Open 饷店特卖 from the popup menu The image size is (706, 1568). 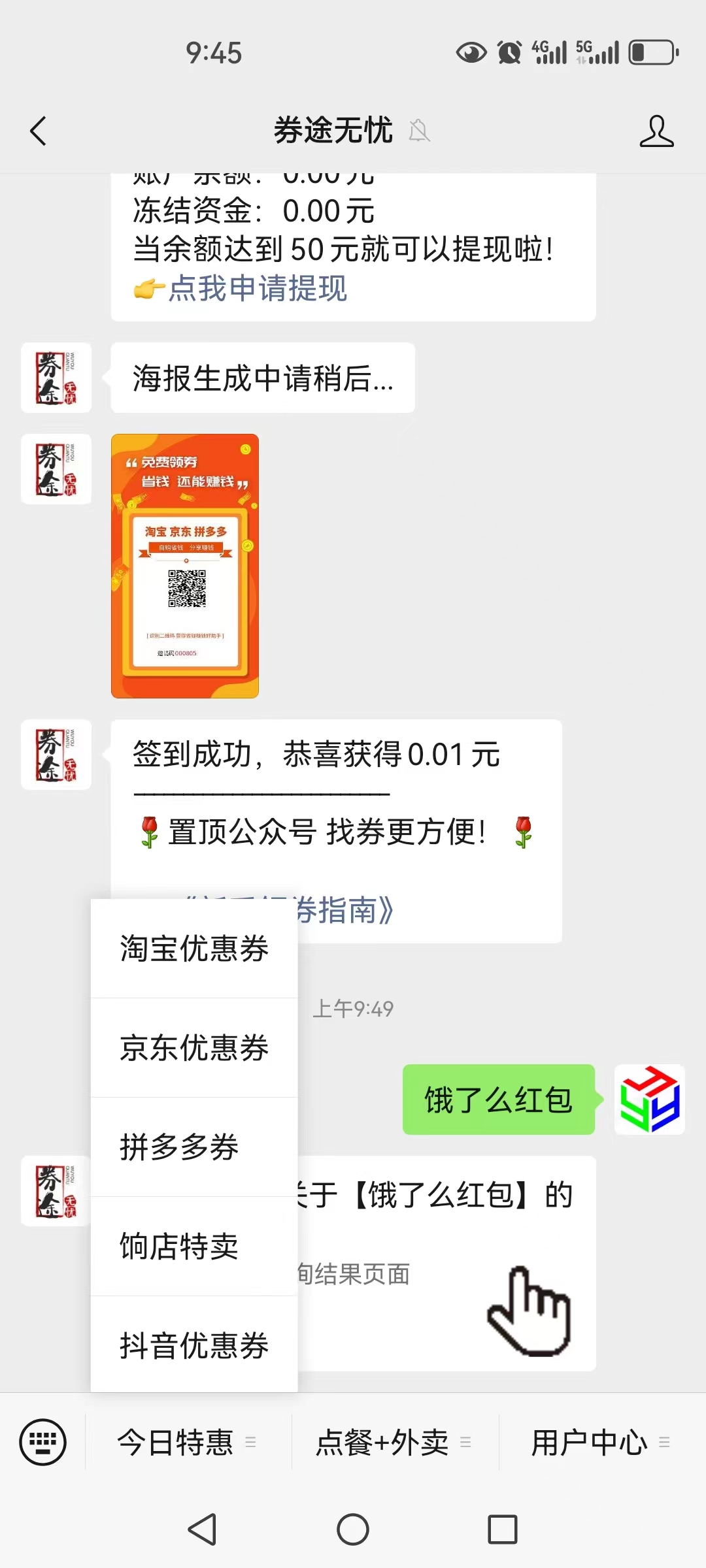194,1247
